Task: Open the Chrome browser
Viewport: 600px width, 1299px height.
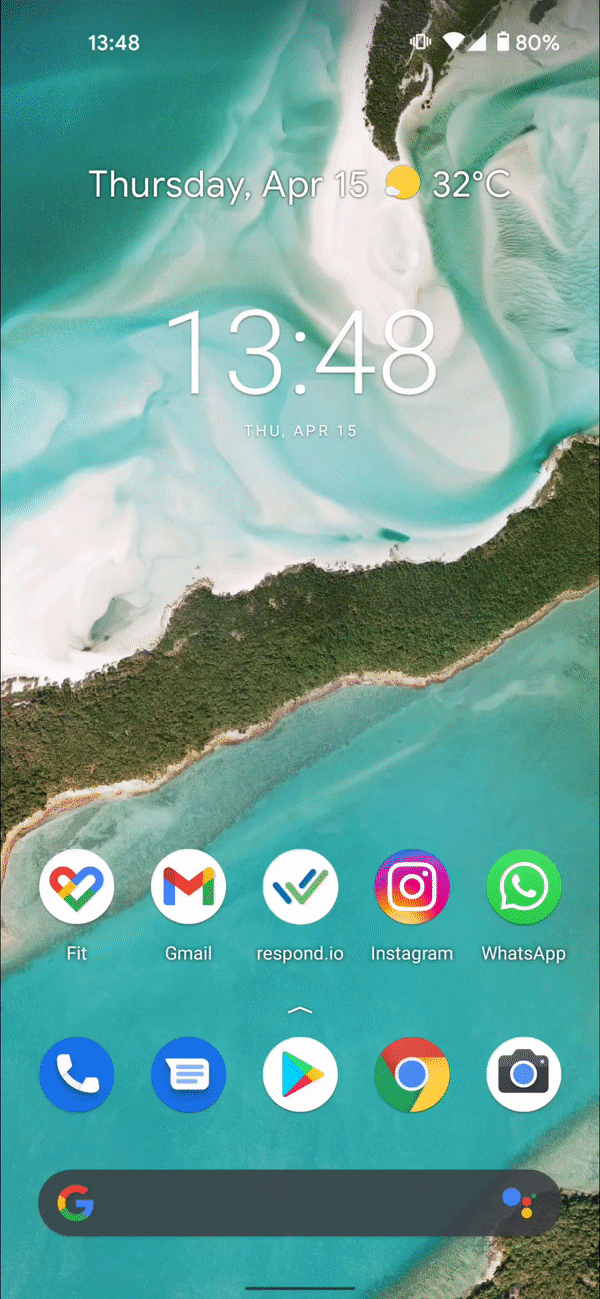Action: coord(412,1075)
